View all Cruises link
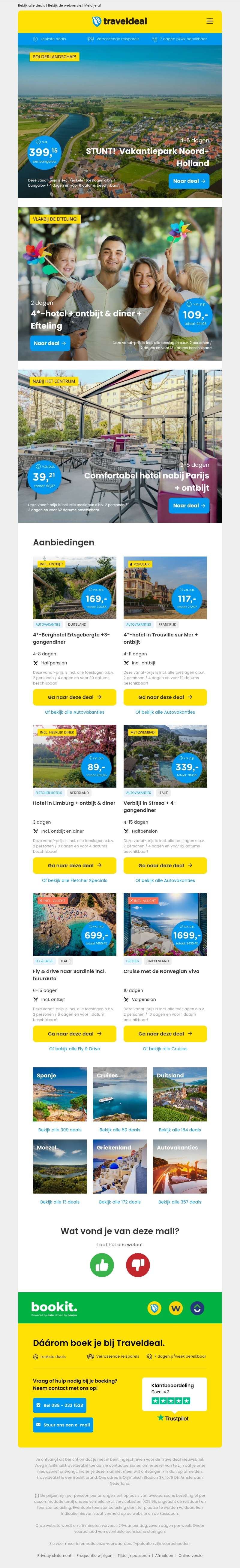 coord(165,1049)
